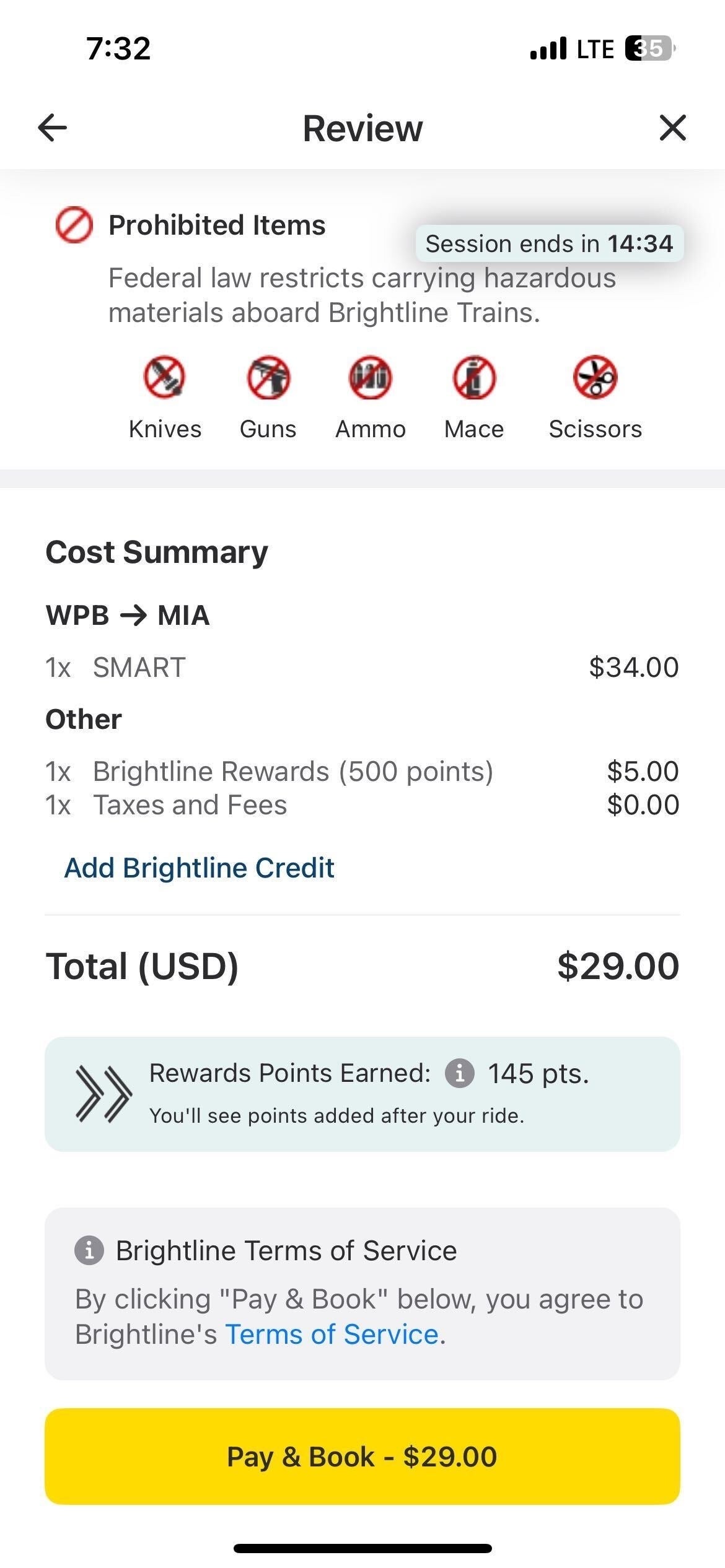725x1568 pixels.
Task: Click the Ammo prohibited item icon
Action: pos(370,378)
